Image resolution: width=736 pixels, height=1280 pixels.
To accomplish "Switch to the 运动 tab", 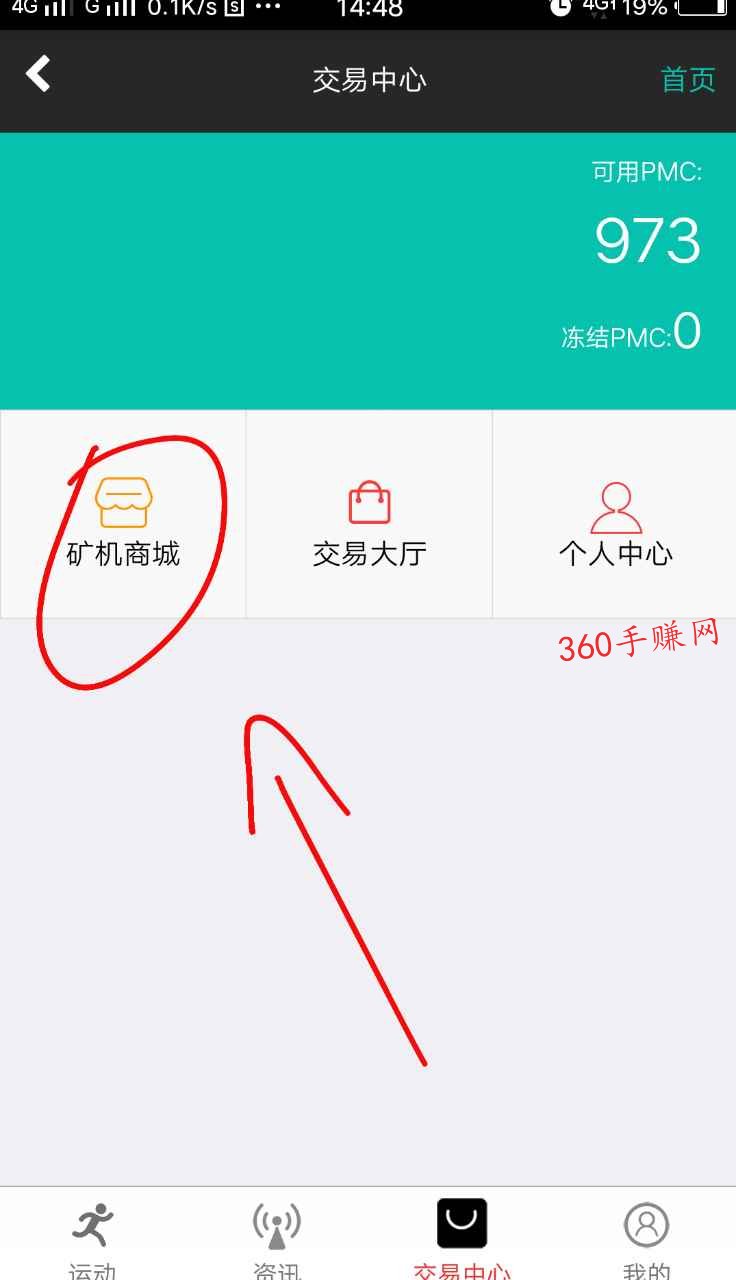I will click(92, 1236).
